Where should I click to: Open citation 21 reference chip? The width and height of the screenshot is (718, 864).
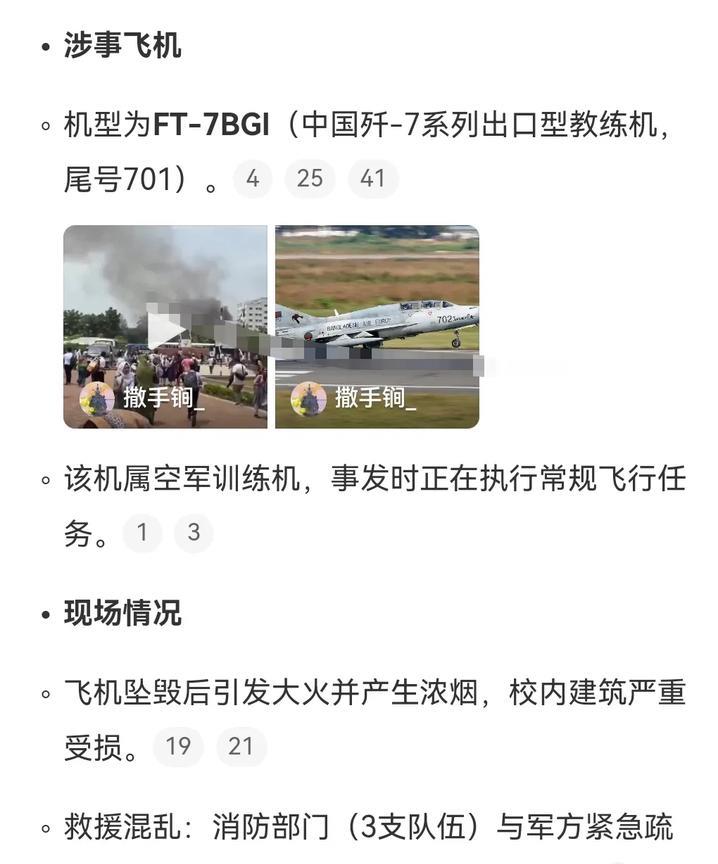[241, 747]
